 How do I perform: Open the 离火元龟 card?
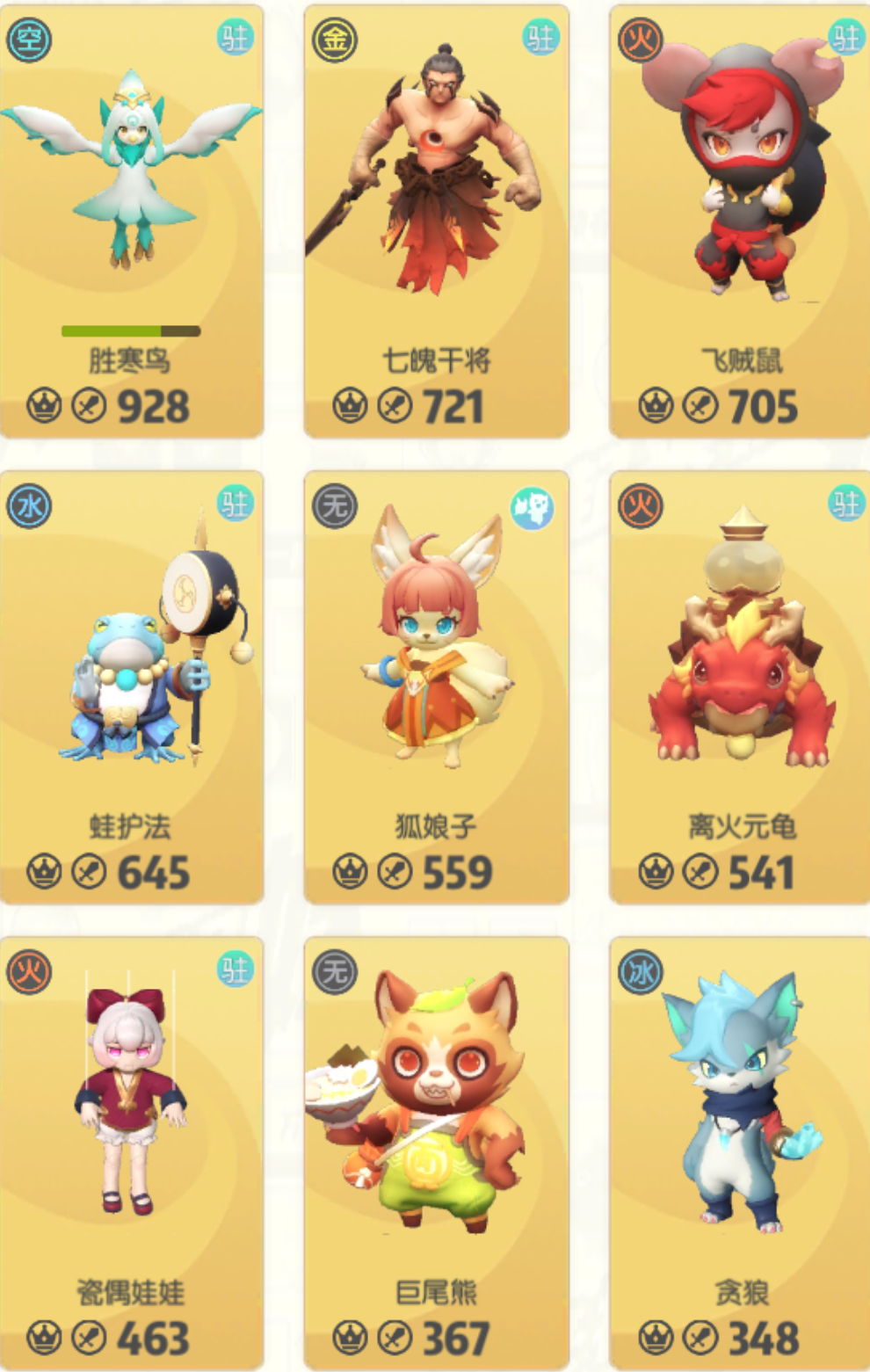pos(740,686)
